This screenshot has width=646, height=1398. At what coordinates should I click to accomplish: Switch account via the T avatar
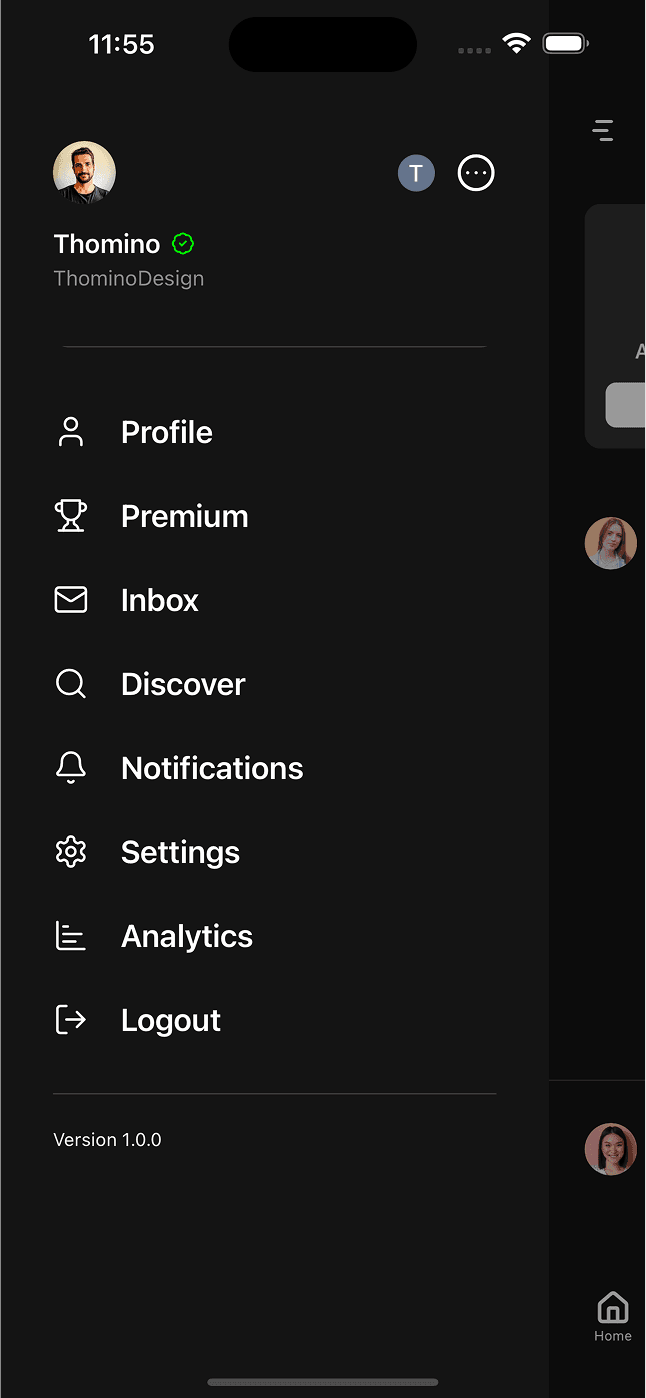416,173
